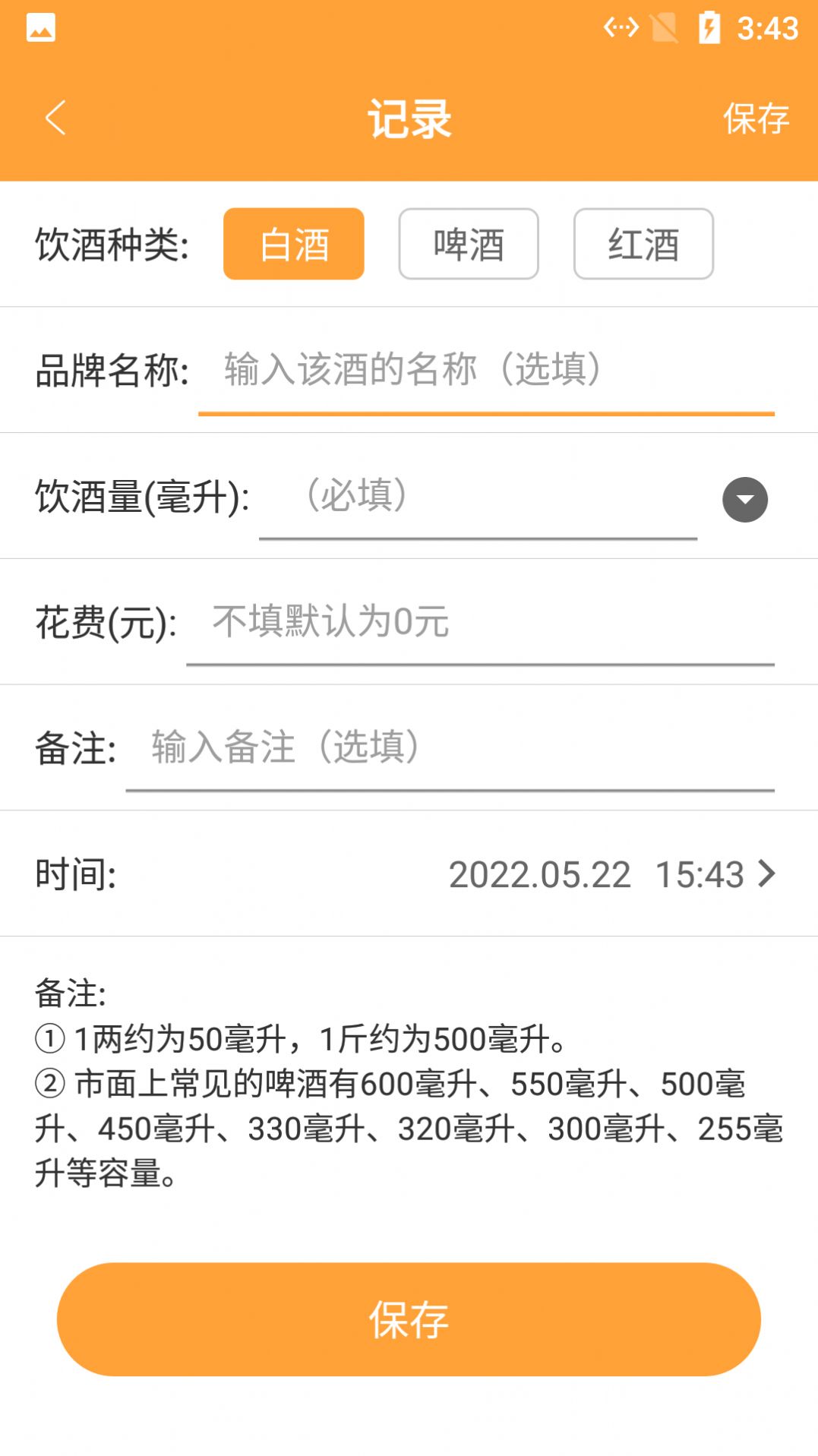Select 啤酒 as the drink type
The image size is (818, 1456).
coord(468,243)
